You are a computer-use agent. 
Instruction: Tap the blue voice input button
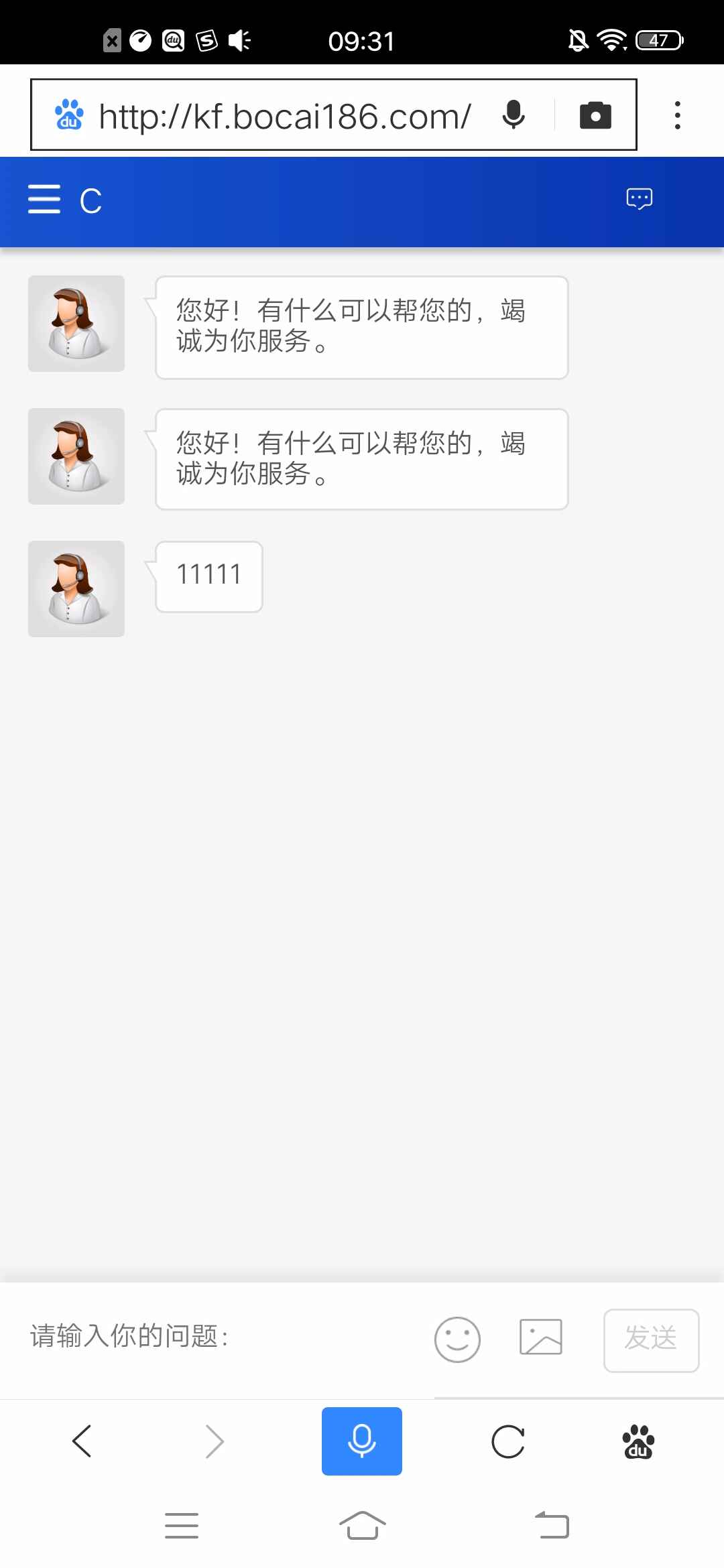point(362,1441)
